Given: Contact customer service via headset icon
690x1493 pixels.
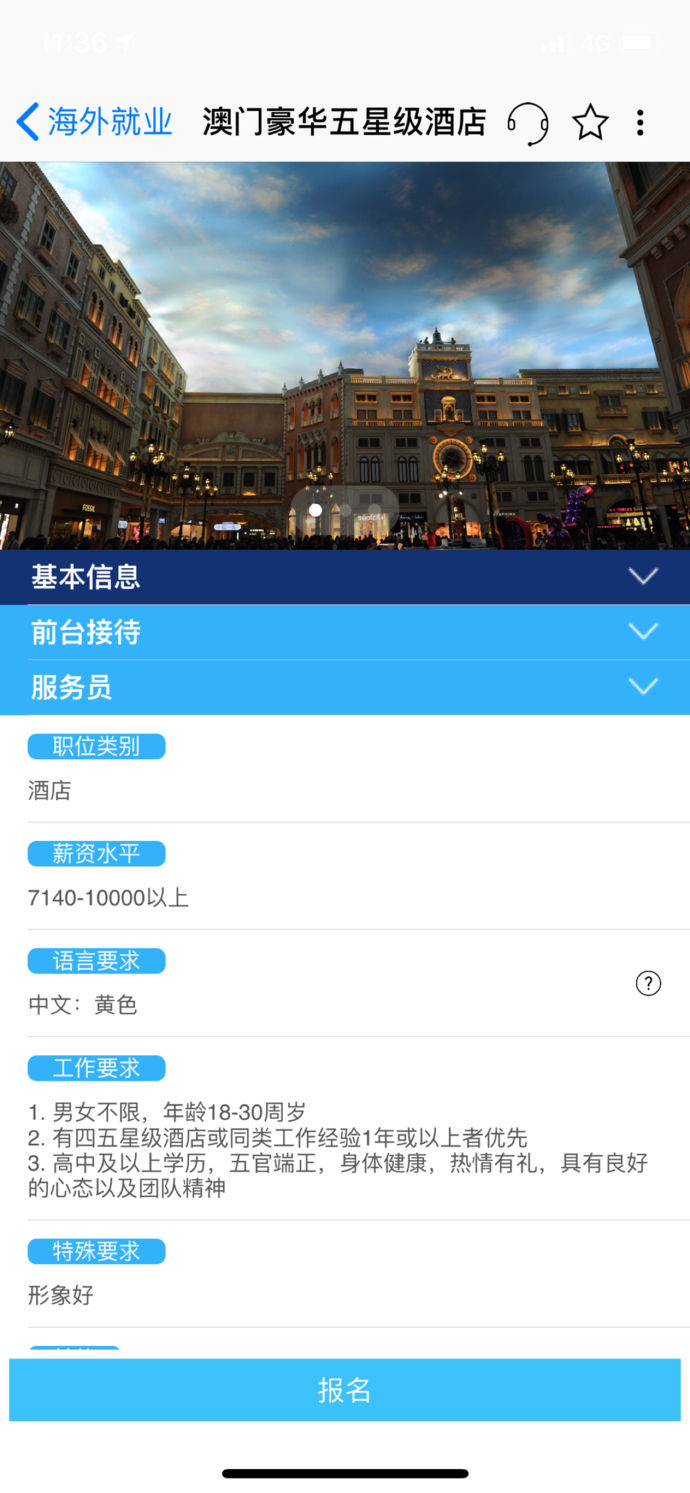Looking at the screenshot, I should click(x=527, y=123).
